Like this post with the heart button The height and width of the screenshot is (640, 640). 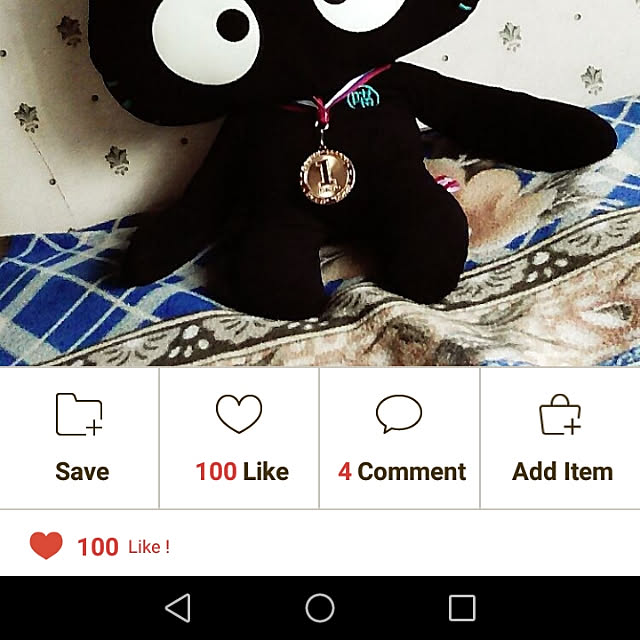coord(239,438)
